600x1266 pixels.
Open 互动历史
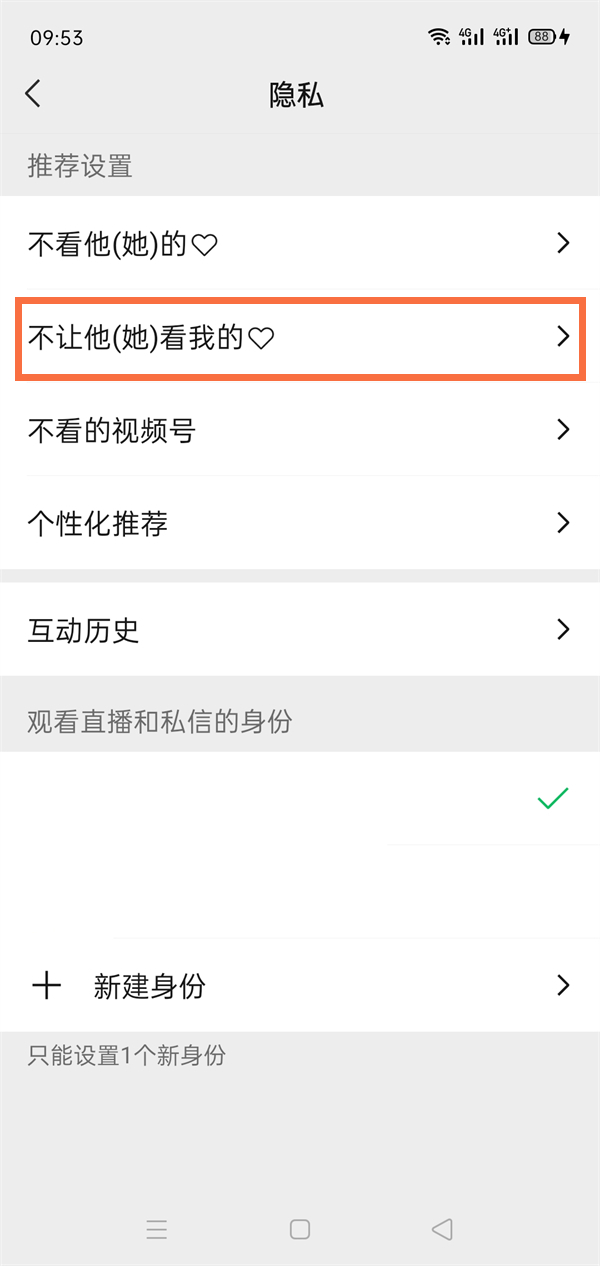coord(300,630)
